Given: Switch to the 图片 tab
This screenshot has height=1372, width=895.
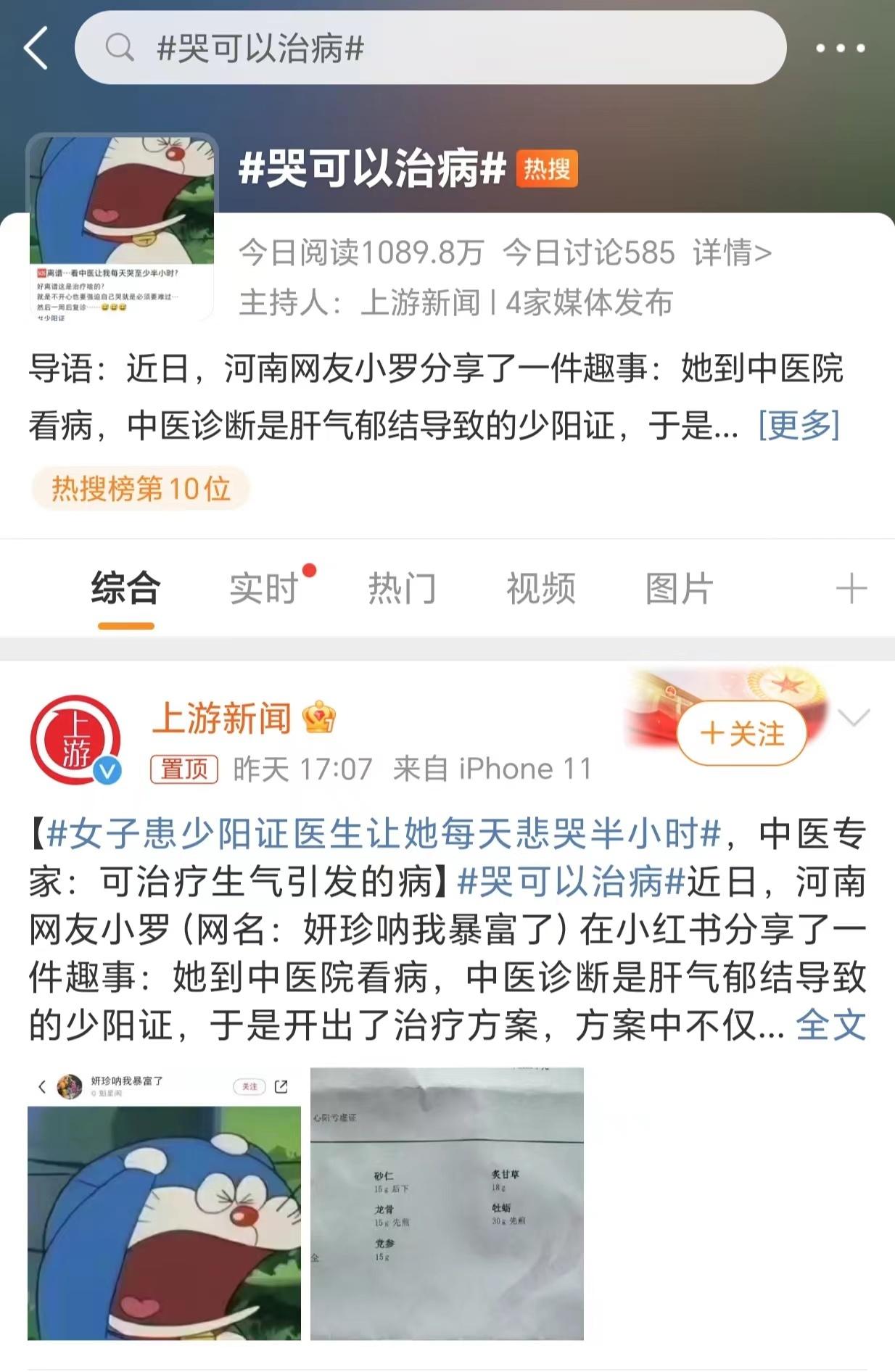Looking at the screenshot, I should click(679, 588).
